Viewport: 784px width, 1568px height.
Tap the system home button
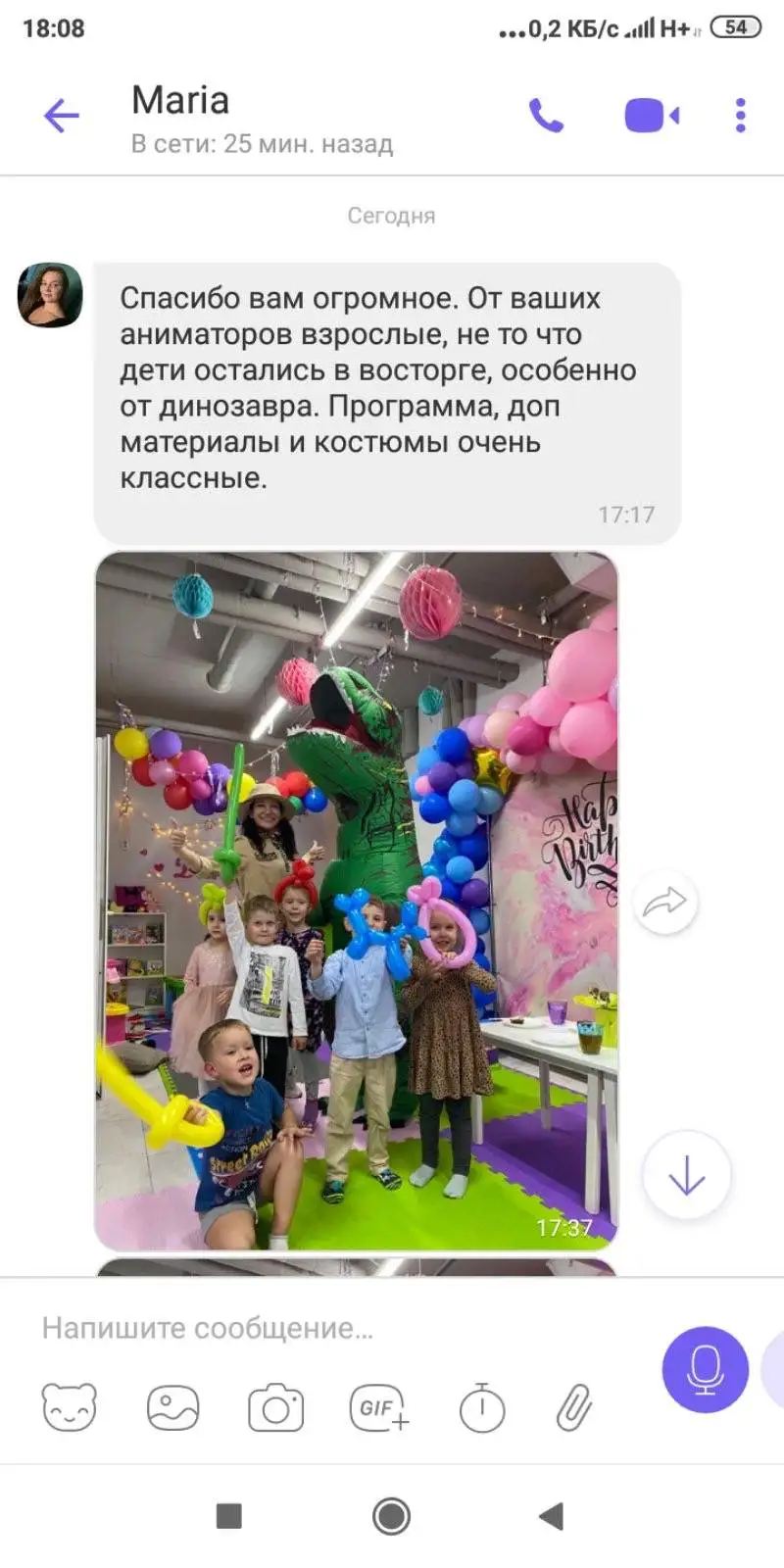pyautogui.click(x=391, y=1516)
